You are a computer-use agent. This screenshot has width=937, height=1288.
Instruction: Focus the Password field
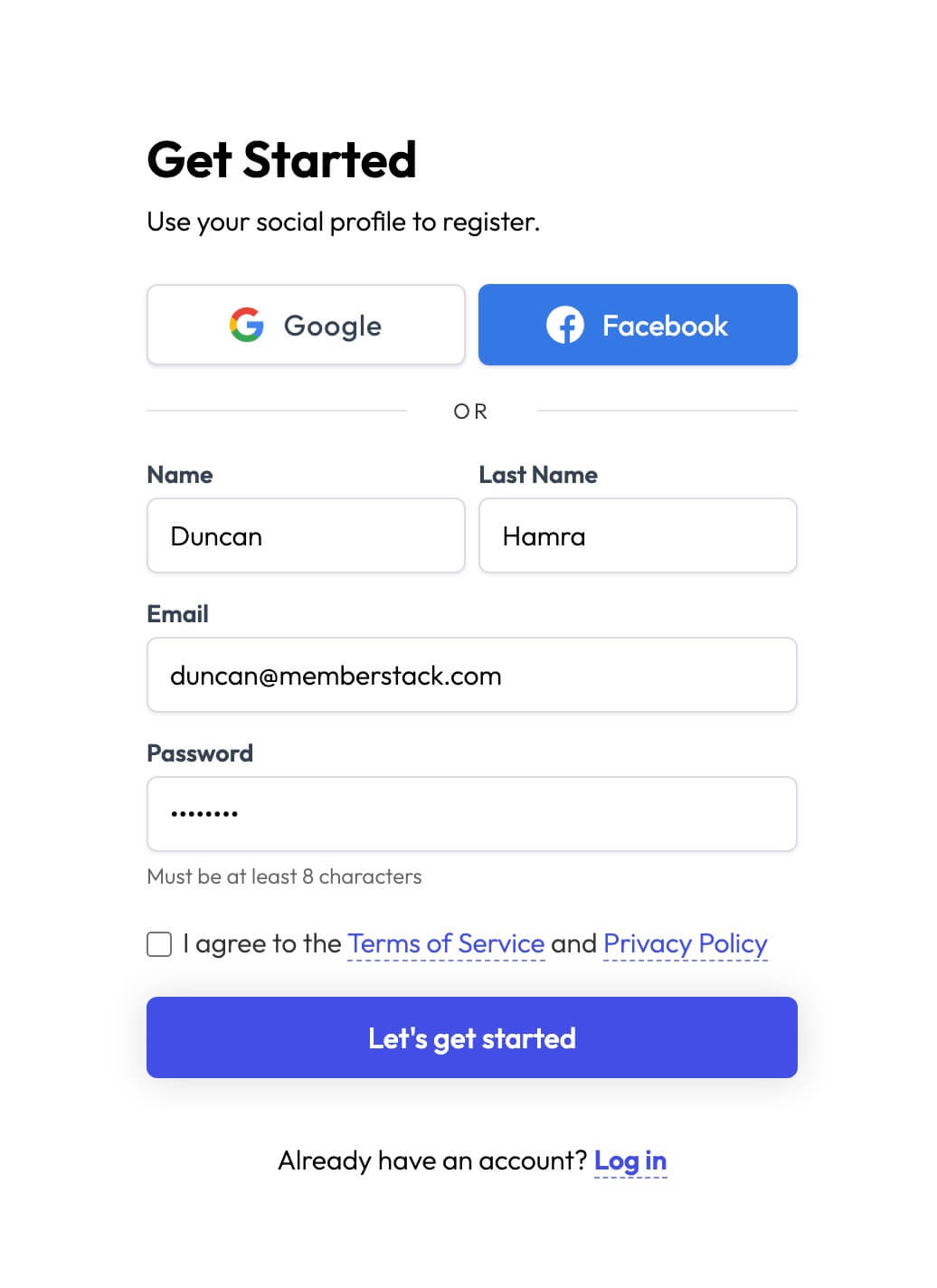click(x=471, y=814)
